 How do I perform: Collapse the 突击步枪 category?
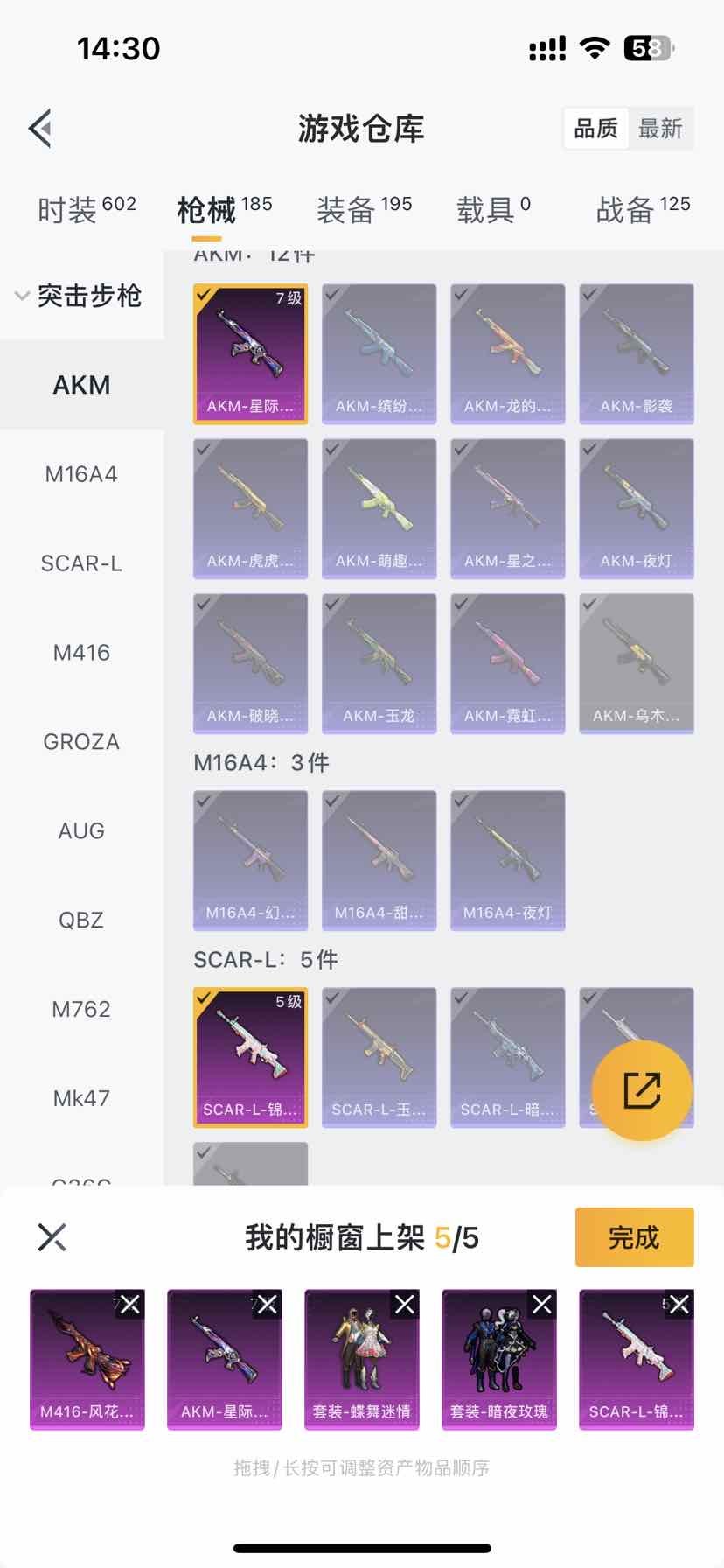click(79, 296)
